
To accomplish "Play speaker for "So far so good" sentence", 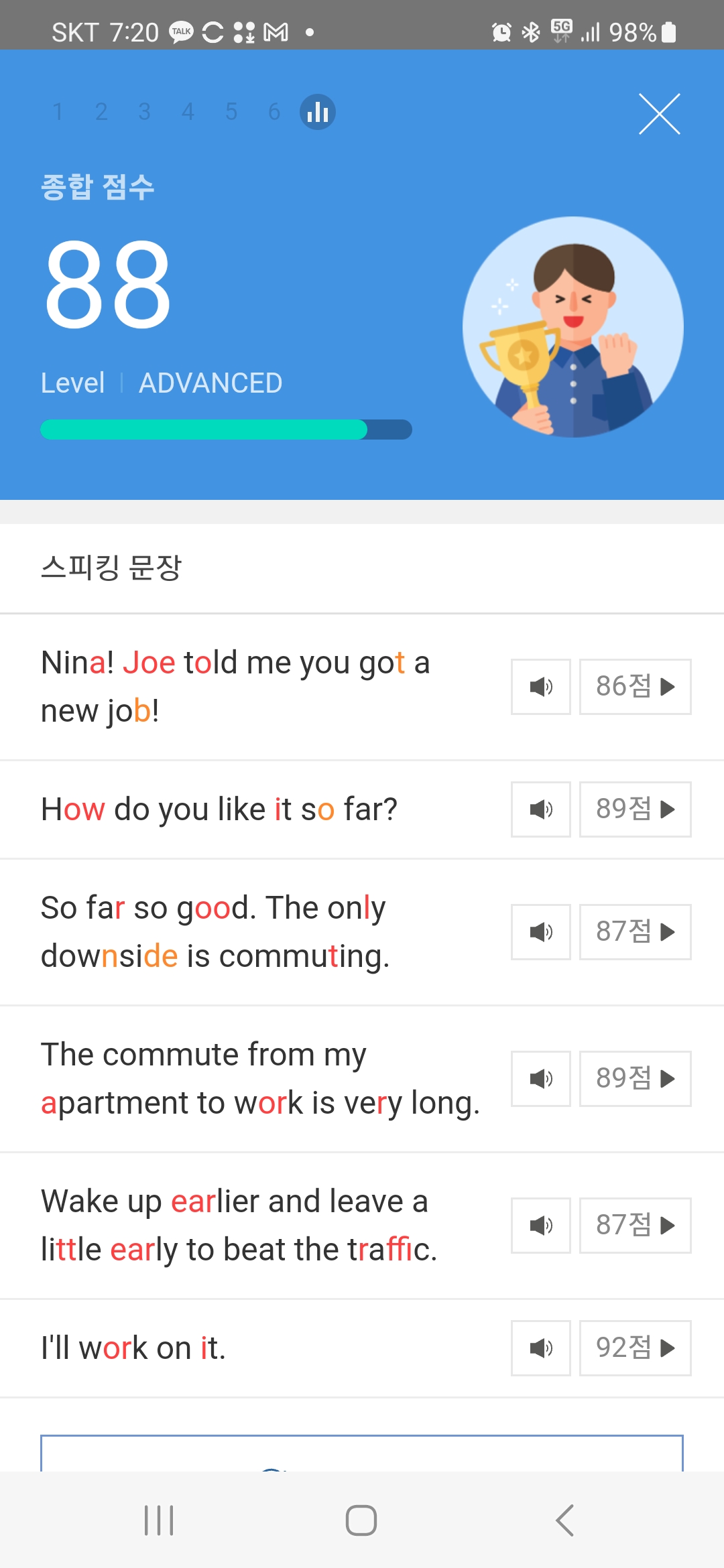I will pyautogui.click(x=541, y=932).
